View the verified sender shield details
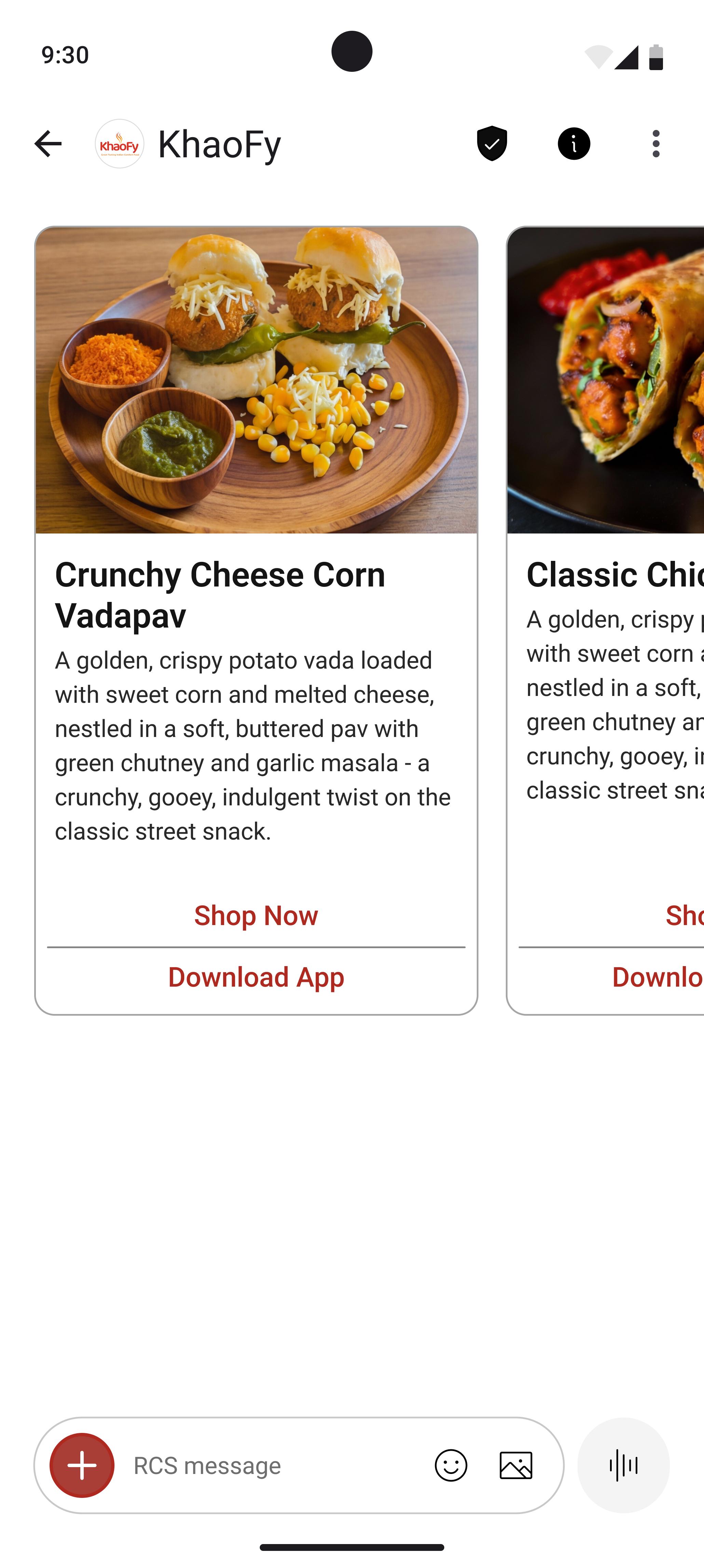The width and height of the screenshot is (704, 1568). [x=492, y=144]
